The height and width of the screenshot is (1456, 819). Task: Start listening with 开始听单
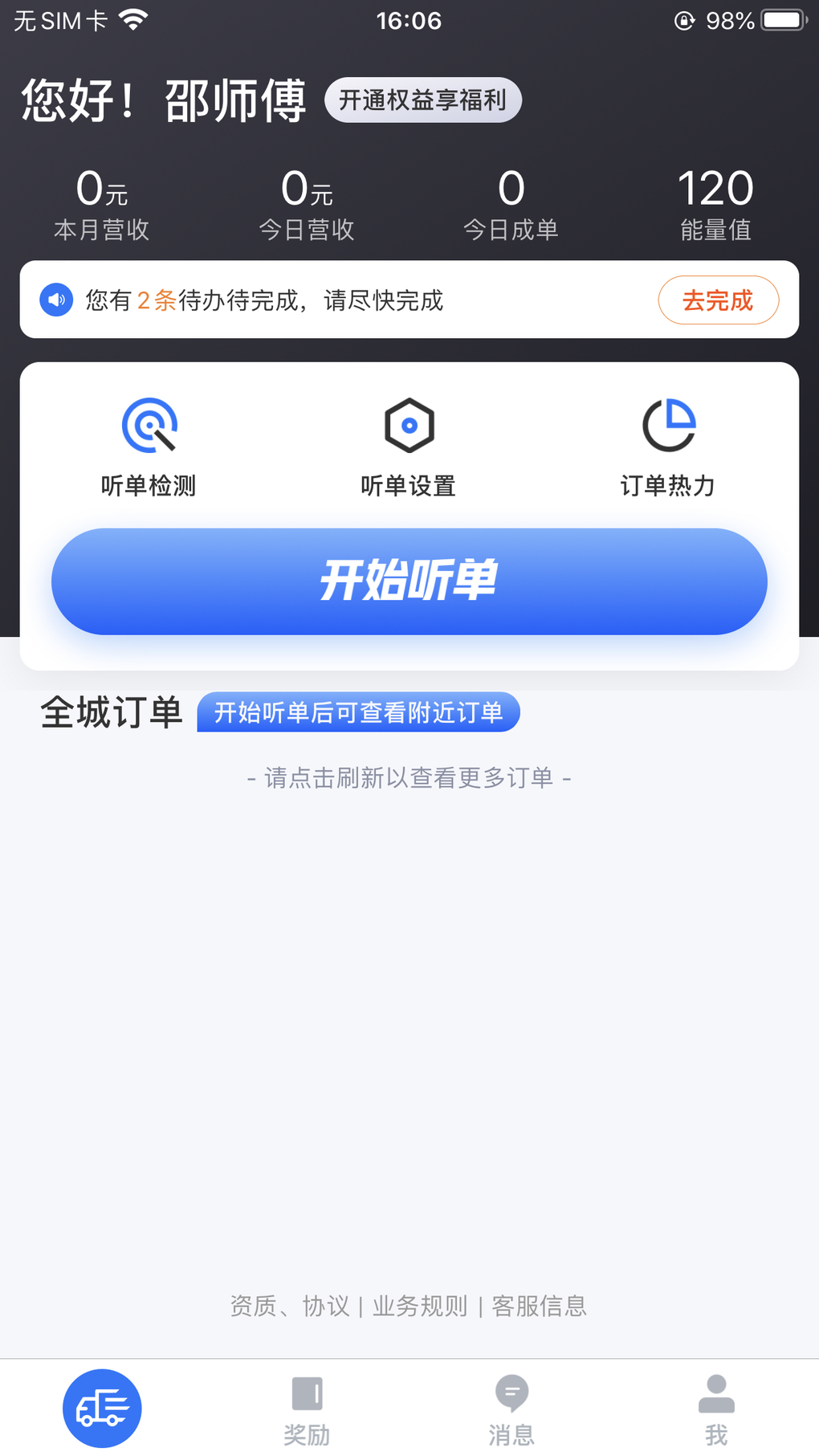pyautogui.click(x=409, y=581)
